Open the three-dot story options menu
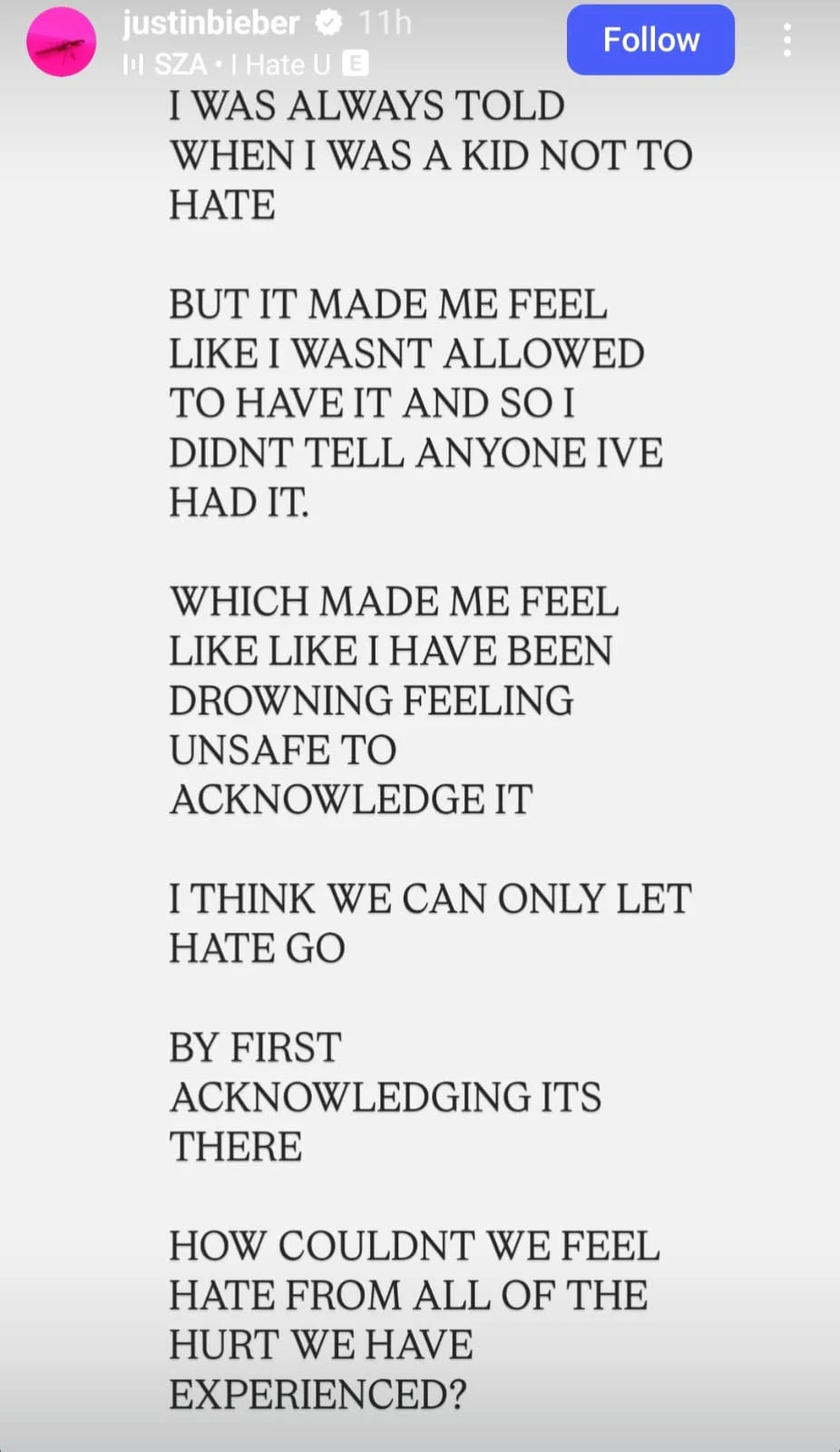840x1452 pixels. tap(786, 40)
